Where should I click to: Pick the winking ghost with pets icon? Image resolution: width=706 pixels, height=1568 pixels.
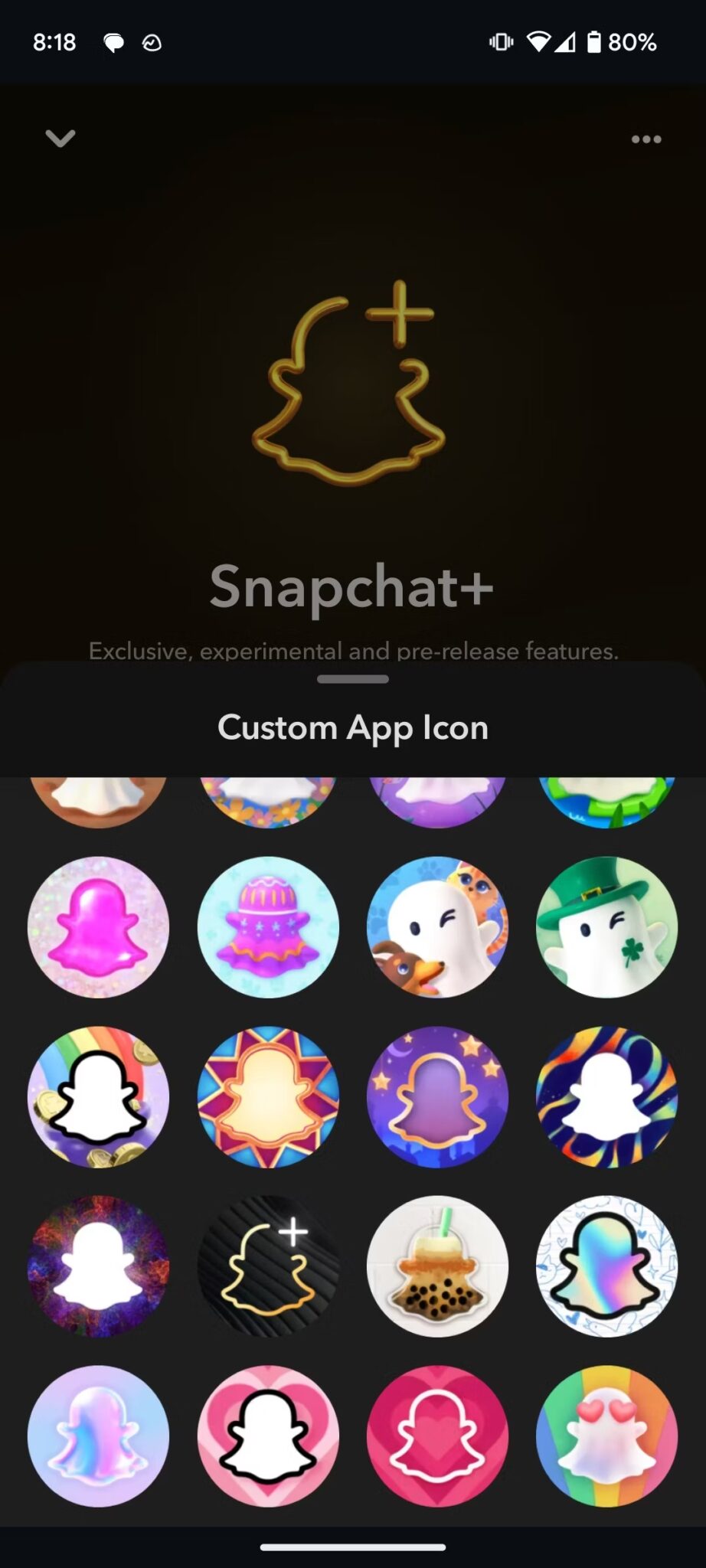click(437, 926)
